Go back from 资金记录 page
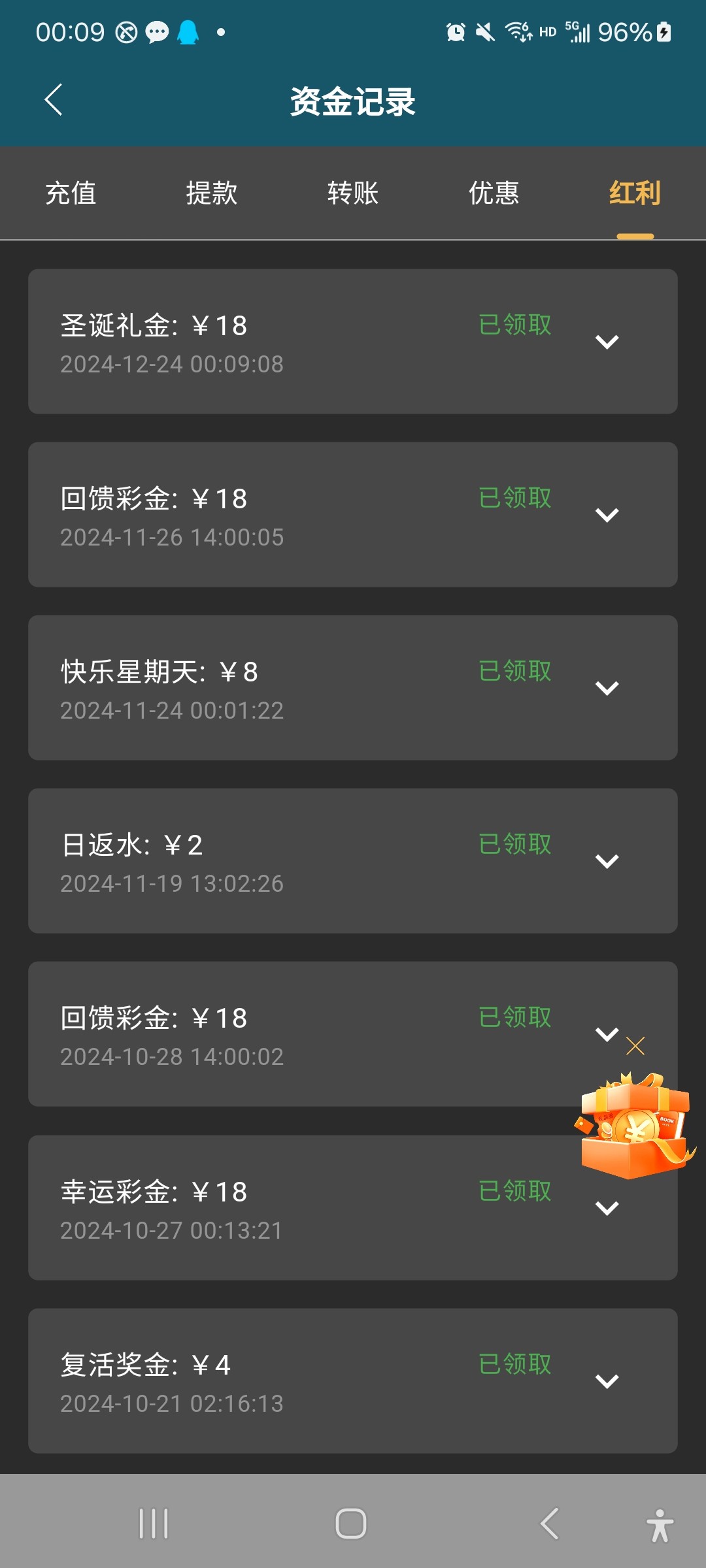 (x=54, y=100)
